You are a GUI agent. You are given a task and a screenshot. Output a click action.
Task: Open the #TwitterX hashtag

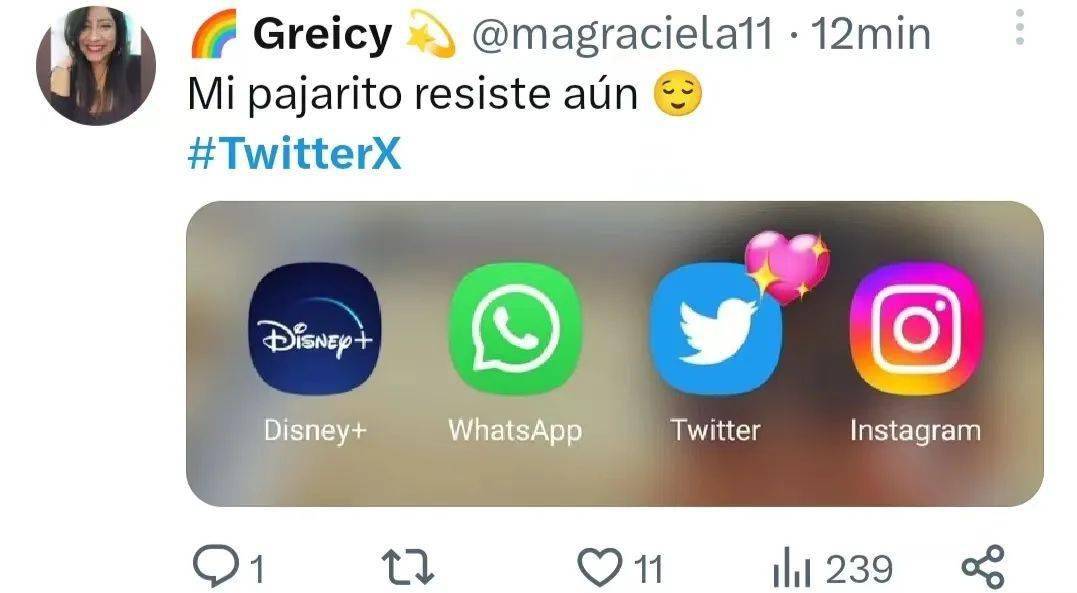[x=294, y=156]
